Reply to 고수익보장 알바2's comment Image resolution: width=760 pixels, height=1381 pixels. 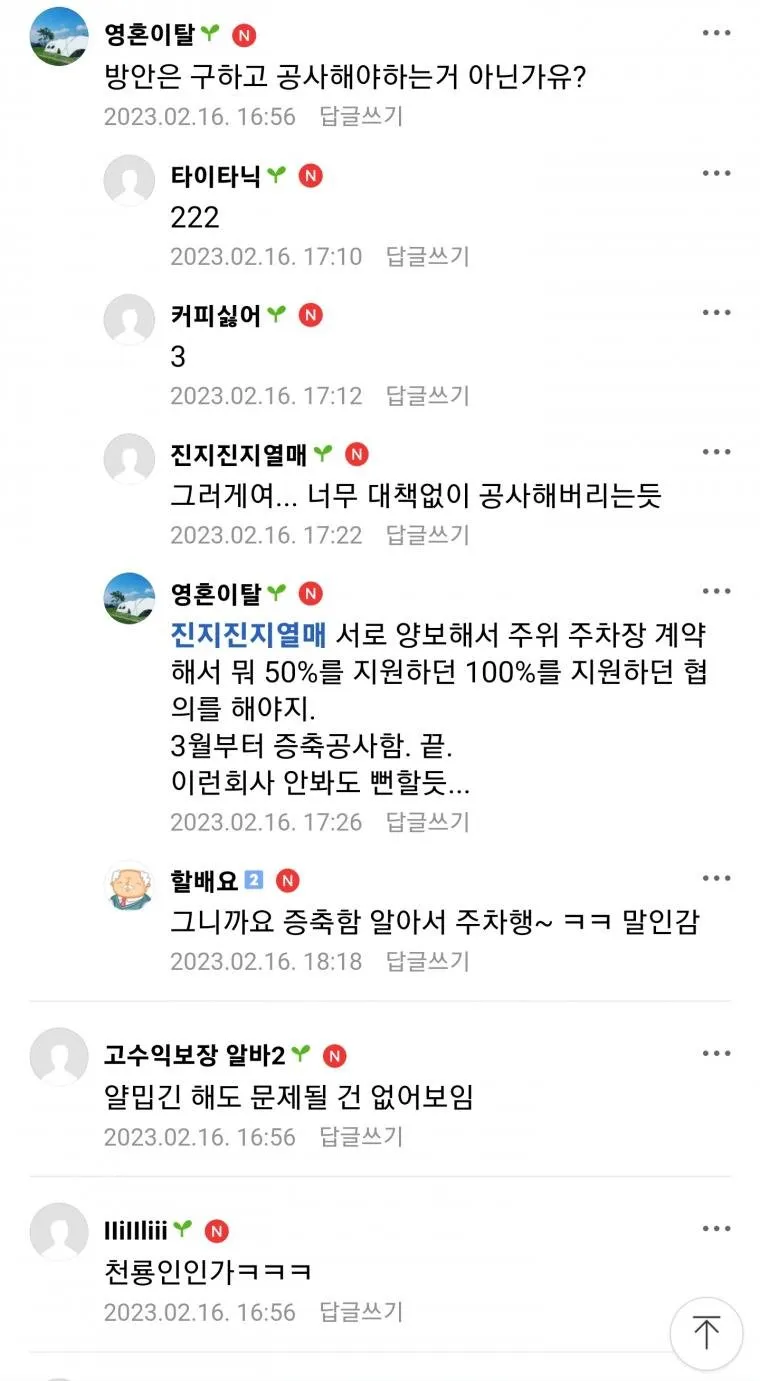[x=361, y=1136]
